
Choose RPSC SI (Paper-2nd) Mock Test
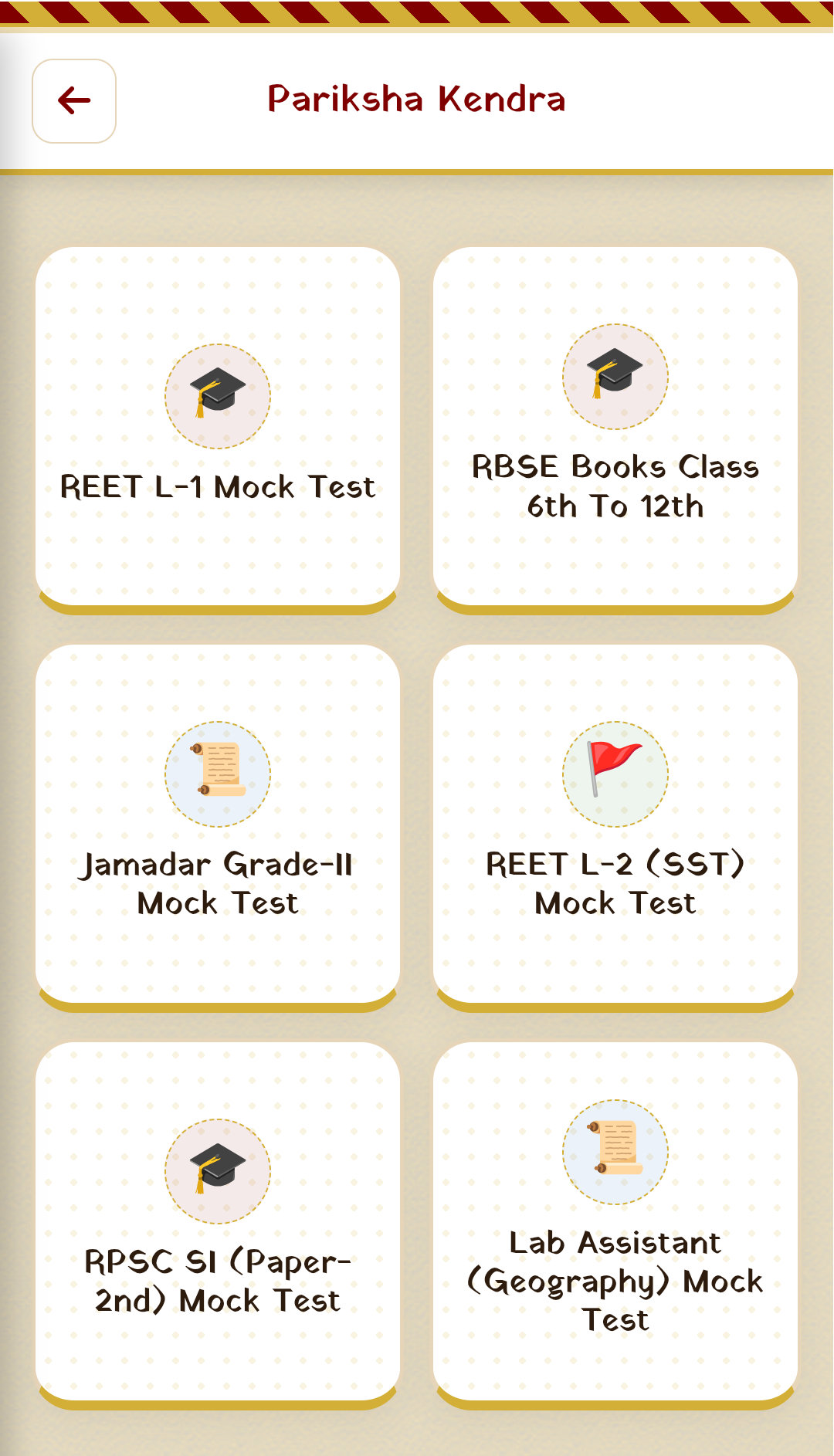pyautogui.click(x=218, y=1221)
